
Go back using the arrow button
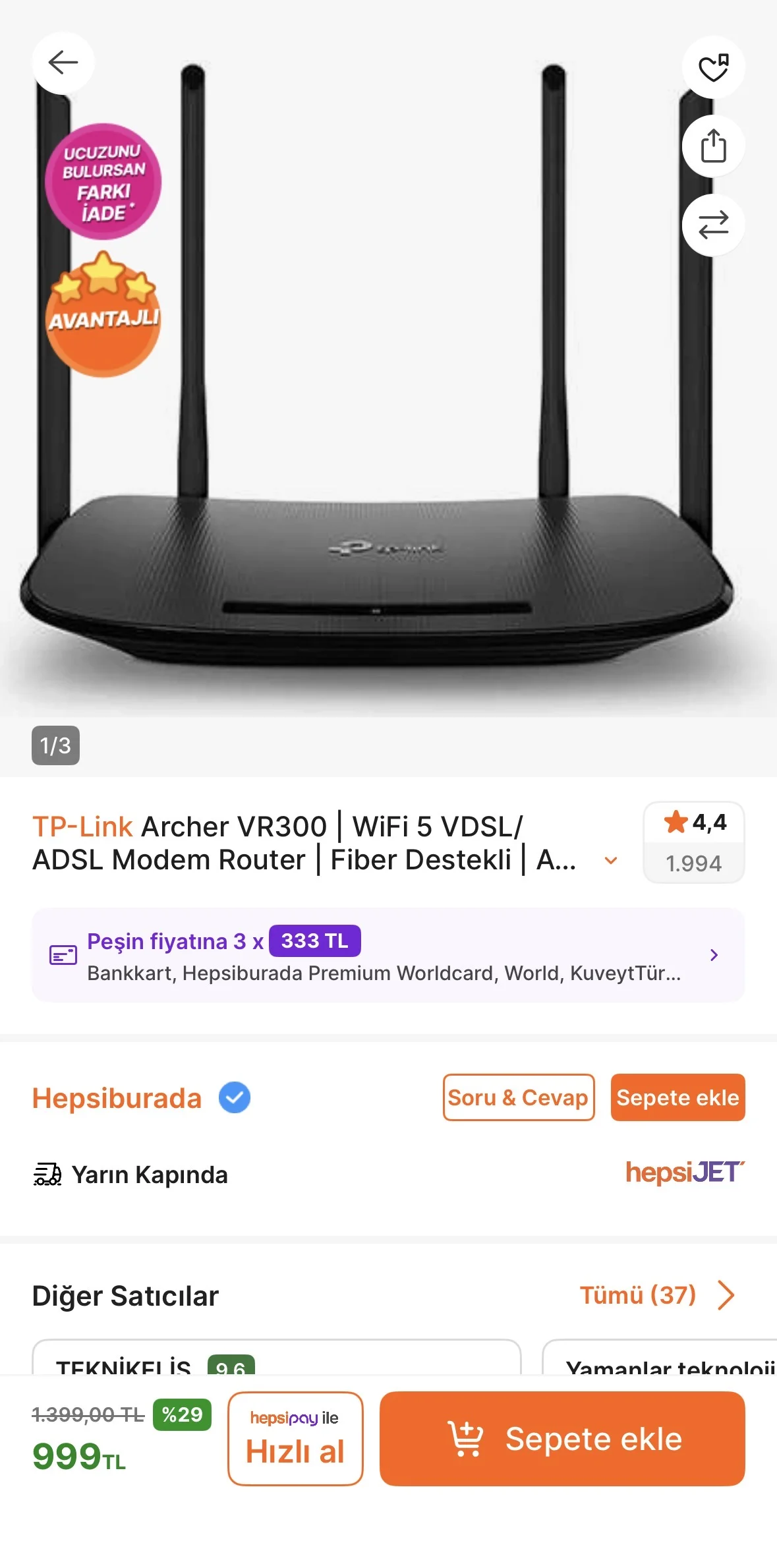(x=63, y=63)
